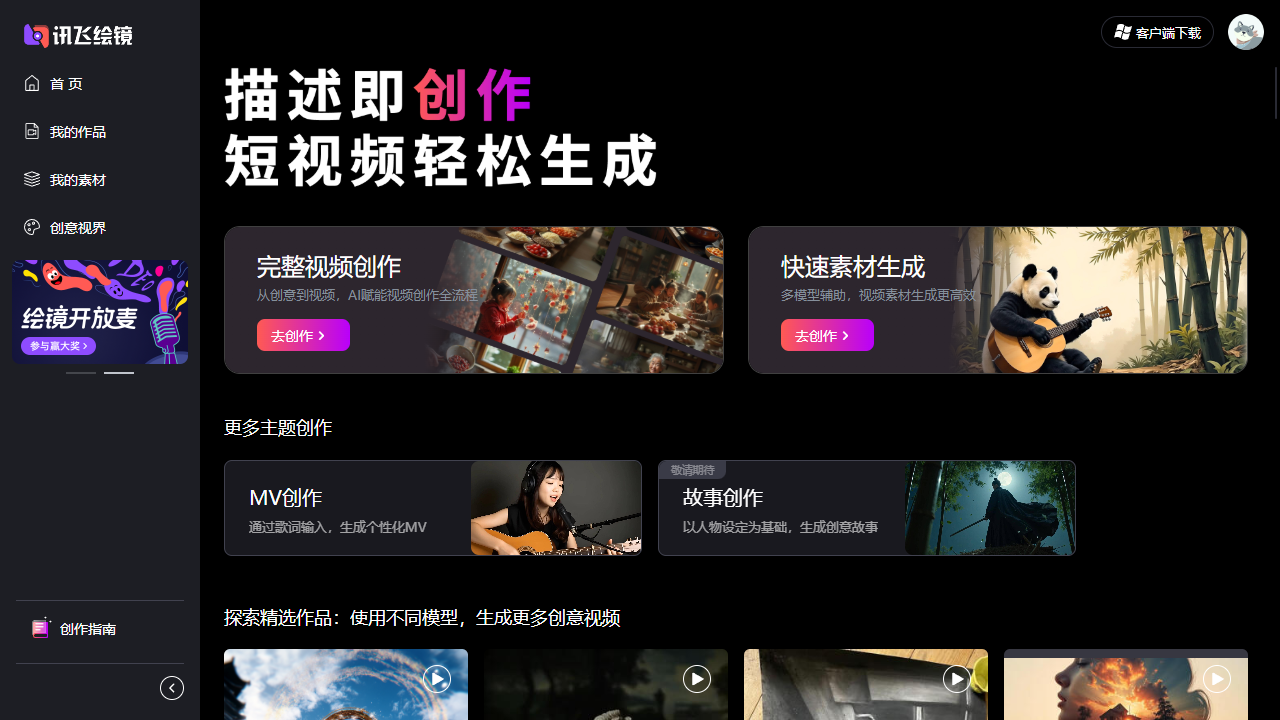The height and width of the screenshot is (720, 1280).
Task: Open 我的素材 materials section
Action: (x=77, y=180)
